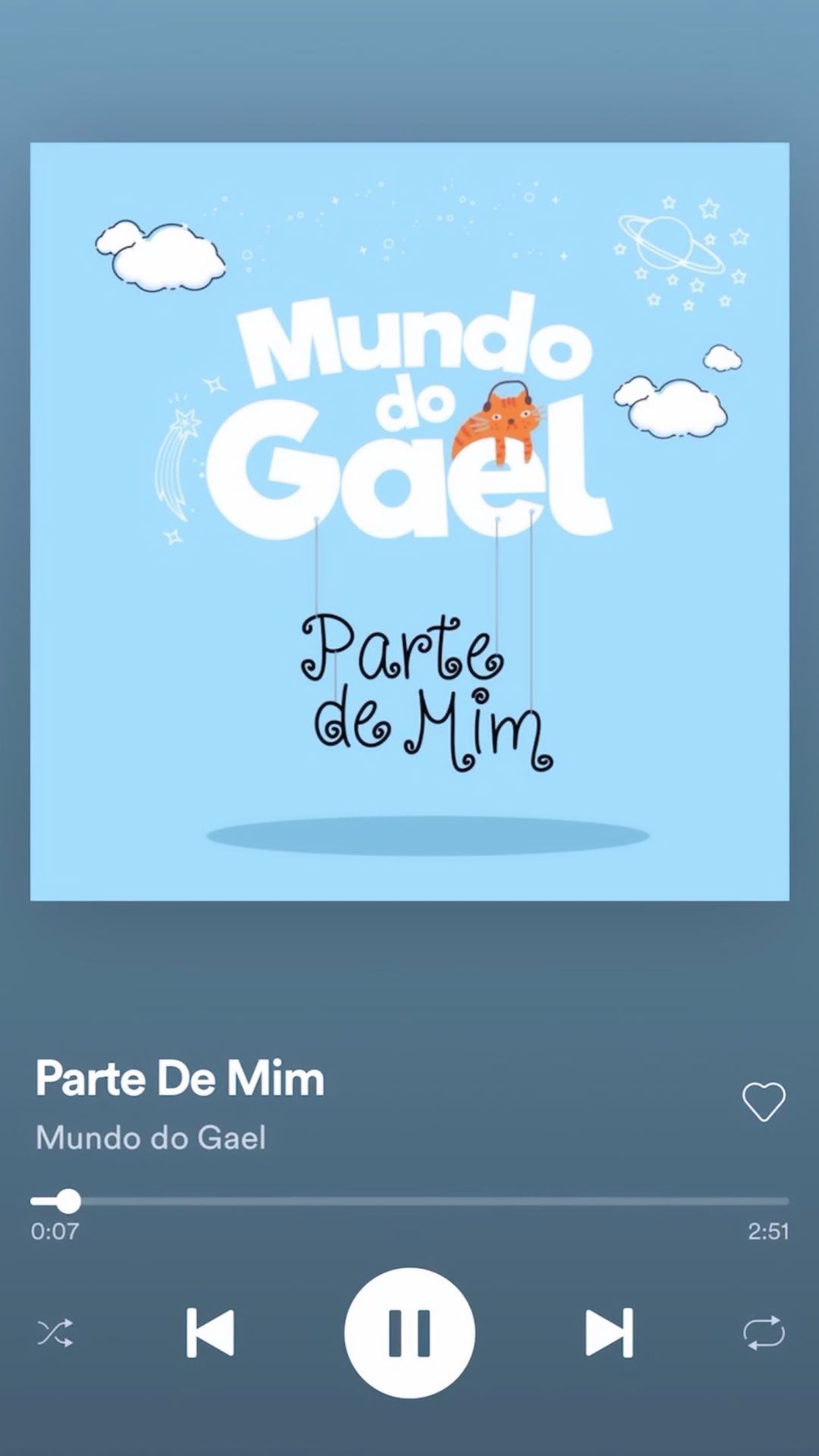Skip to the next track
The height and width of the screenshot is (1456, 819).
609,1332
